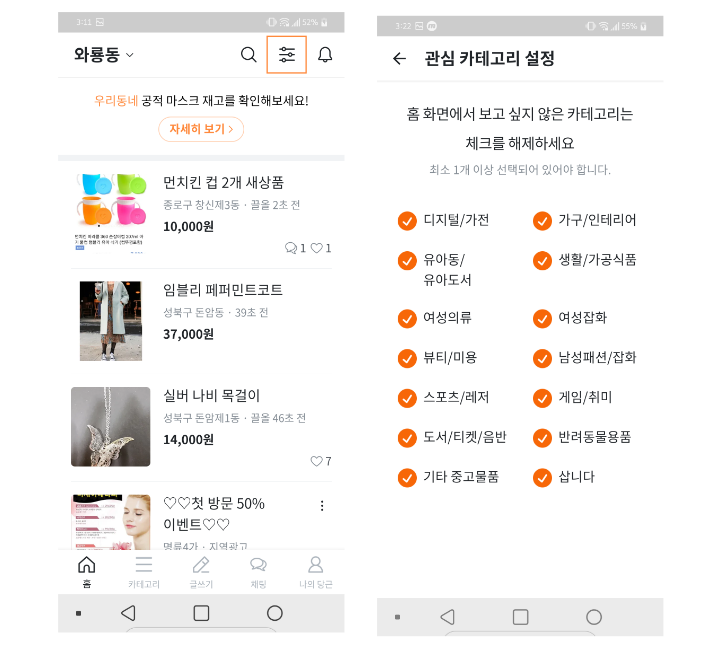Switch to the 나의 당근 tab
Image resolution: width=719 pixels, height=647 pixels.
pos(315,572)
